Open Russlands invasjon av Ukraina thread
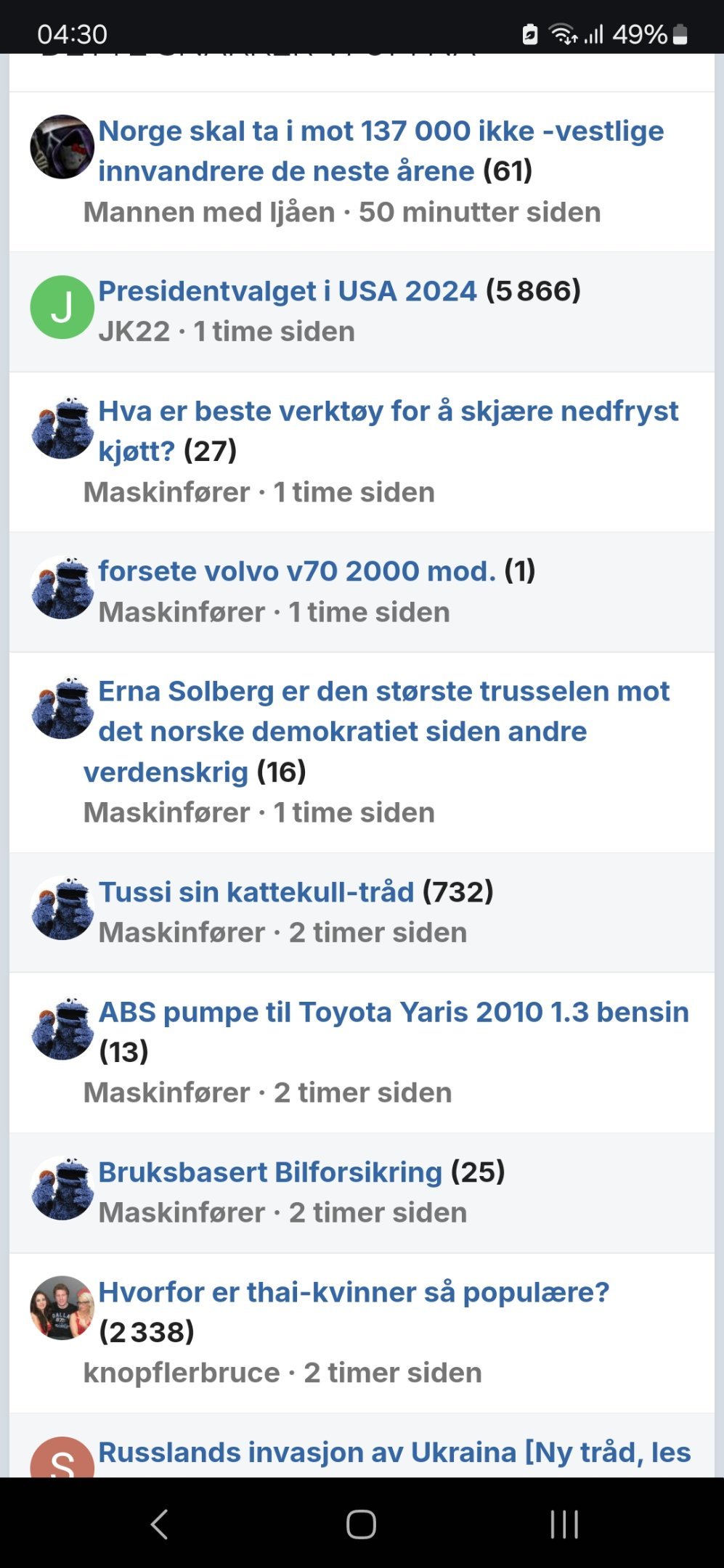Screen dimensions: 724x1568 [x=394, y=1453]
